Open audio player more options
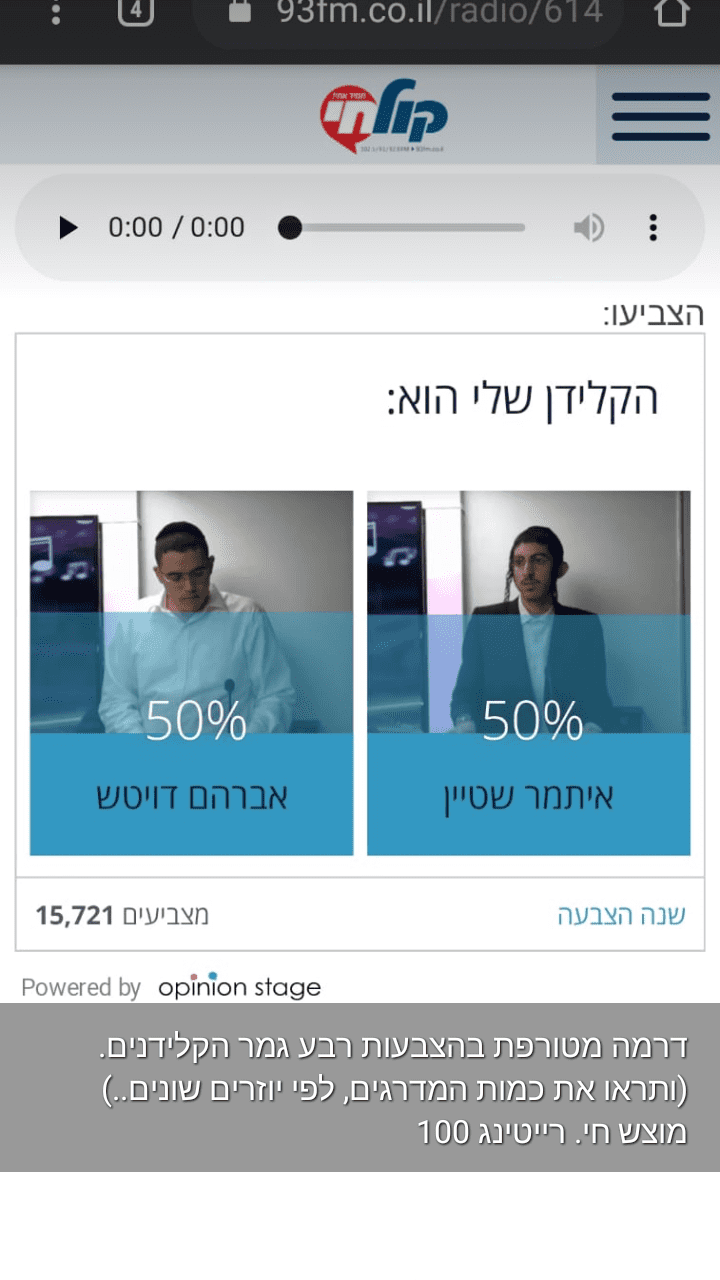 653,228
